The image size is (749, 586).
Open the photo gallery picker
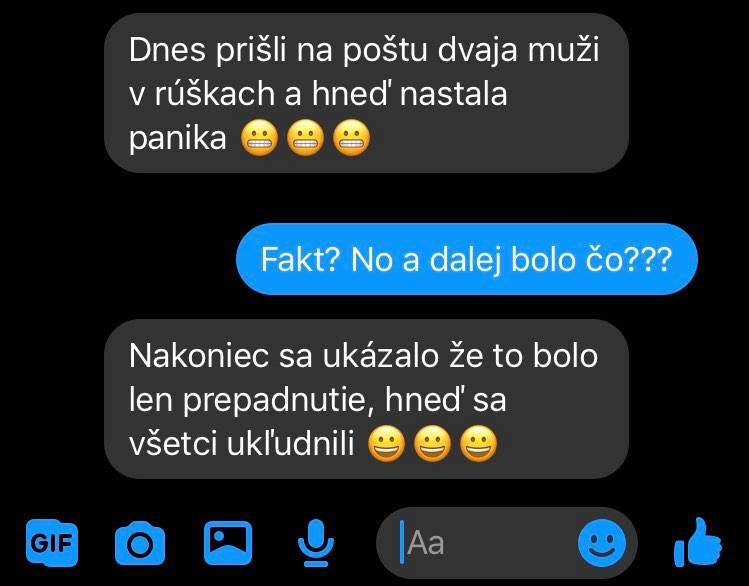tap(227, 543)
